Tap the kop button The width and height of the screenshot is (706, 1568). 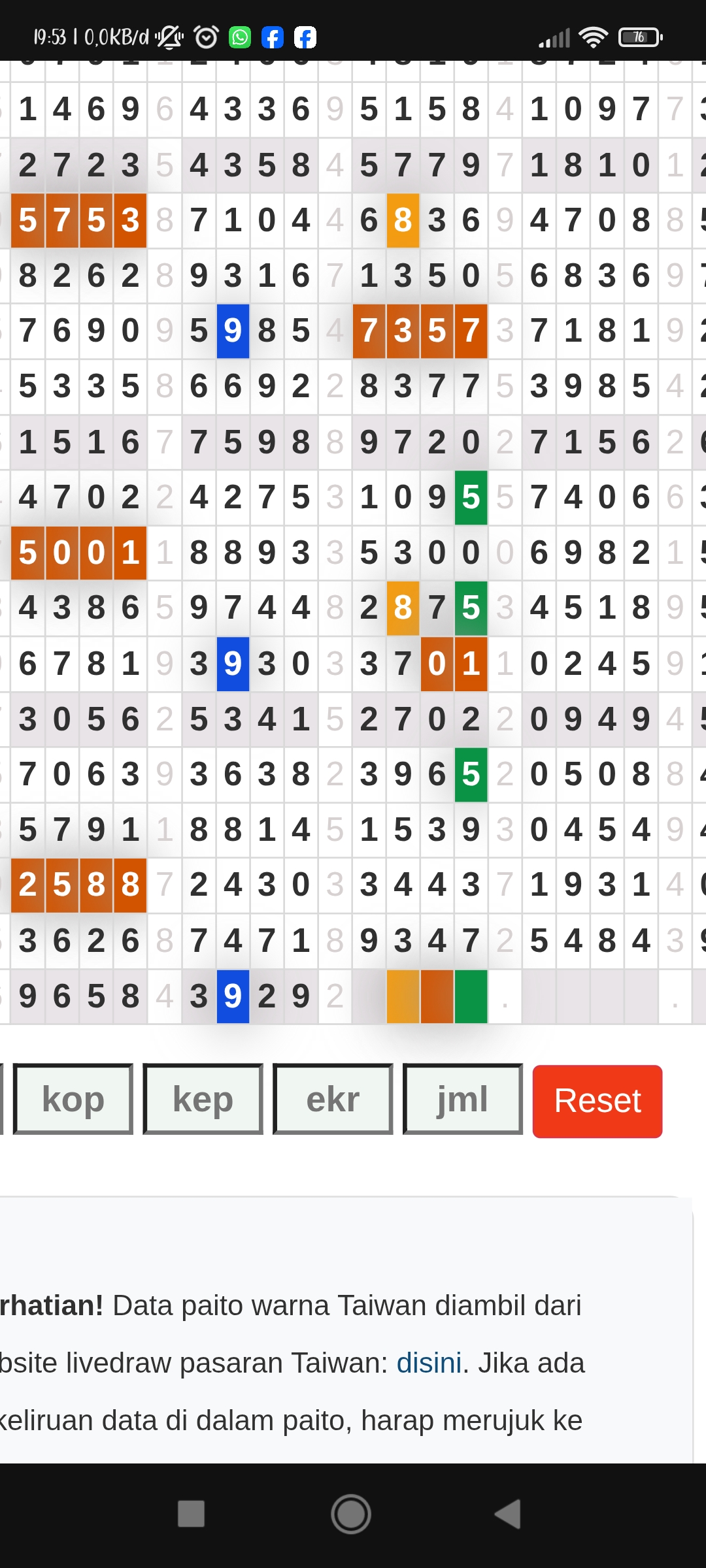pos(73,1100)
